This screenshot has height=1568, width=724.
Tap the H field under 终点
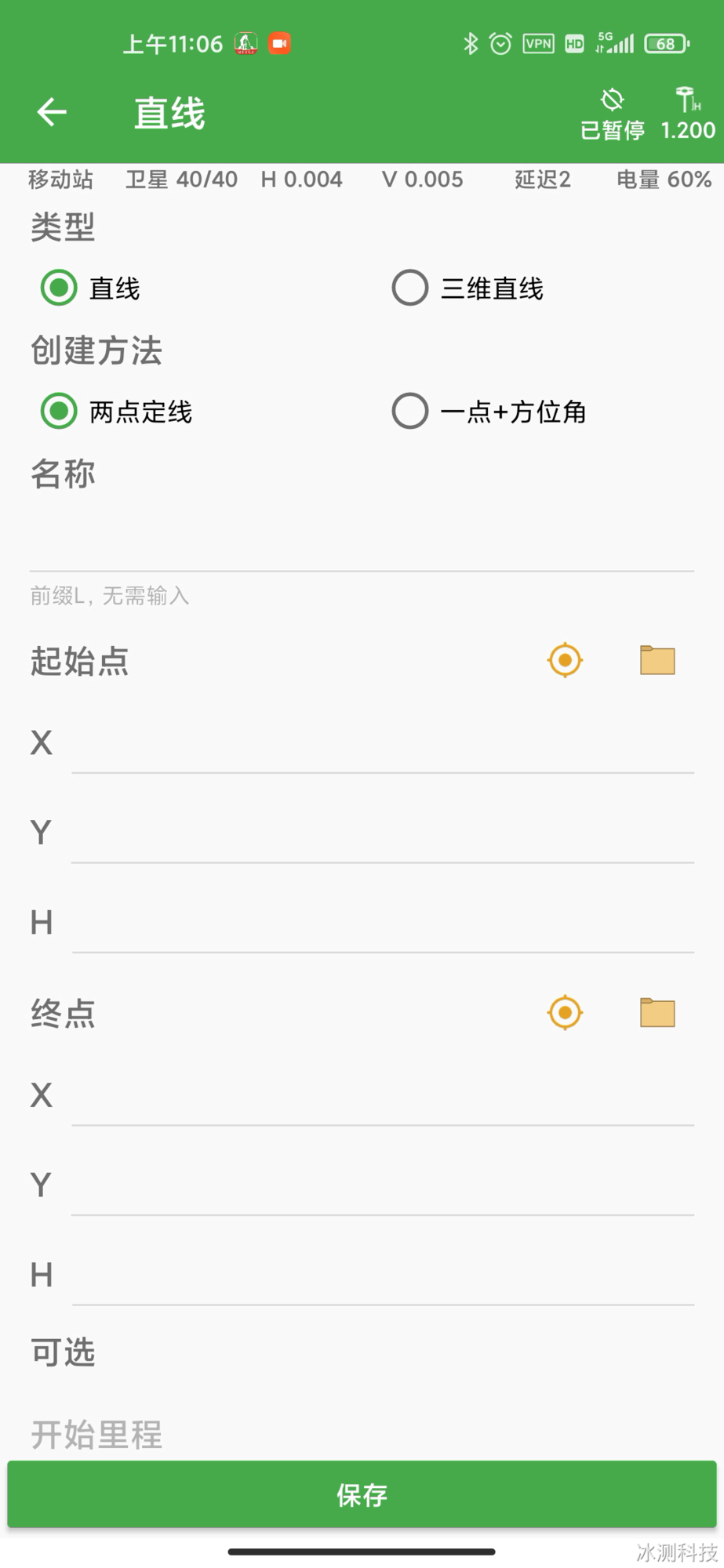tap(383, 1276)
